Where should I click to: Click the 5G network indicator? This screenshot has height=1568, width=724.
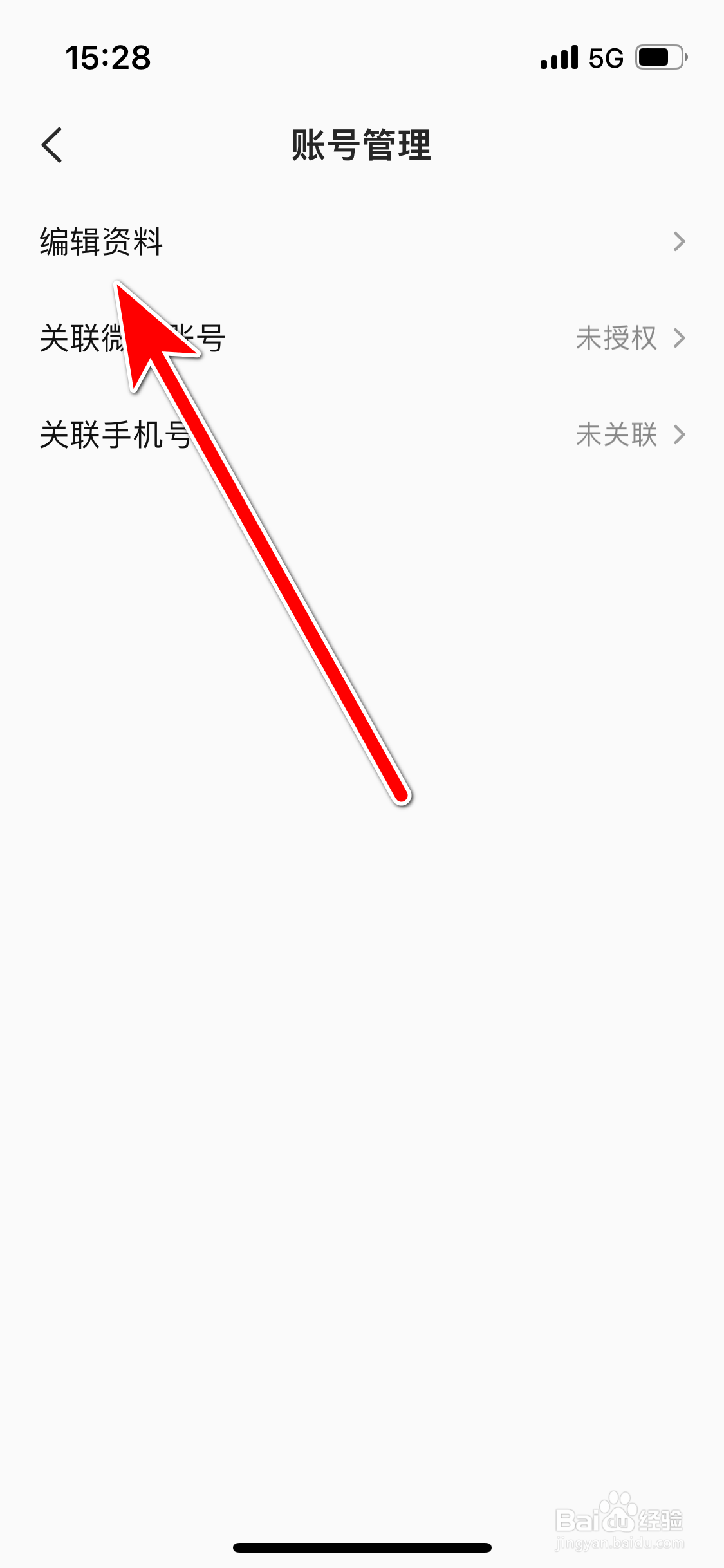click(x=604, y=57)
